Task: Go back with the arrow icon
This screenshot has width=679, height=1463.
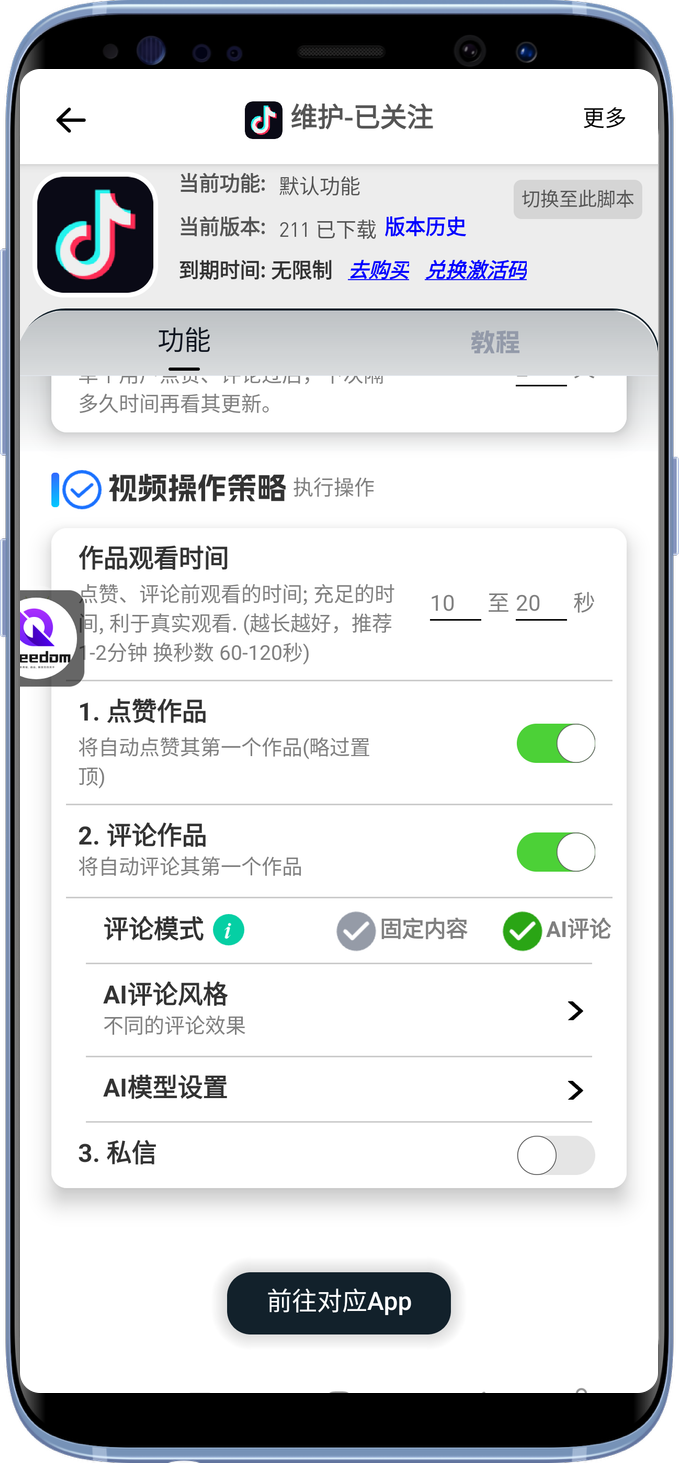Action: point(71,120)
